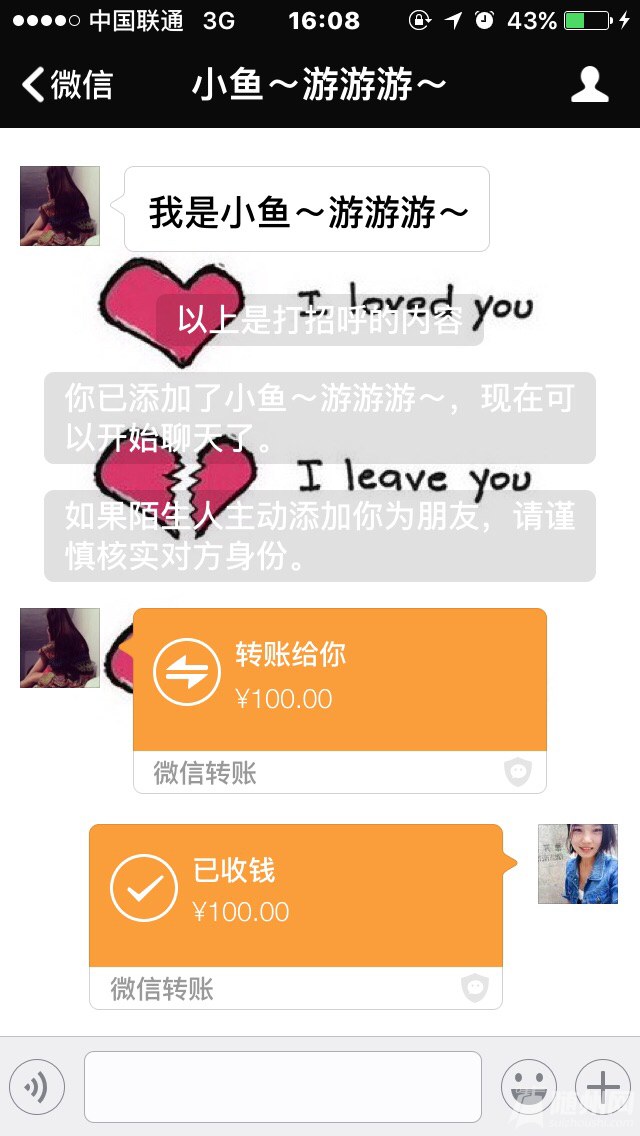Open the emoji sticker picker
Image resolution: width=640 pixels, height=1136 pixels.
528,1086
